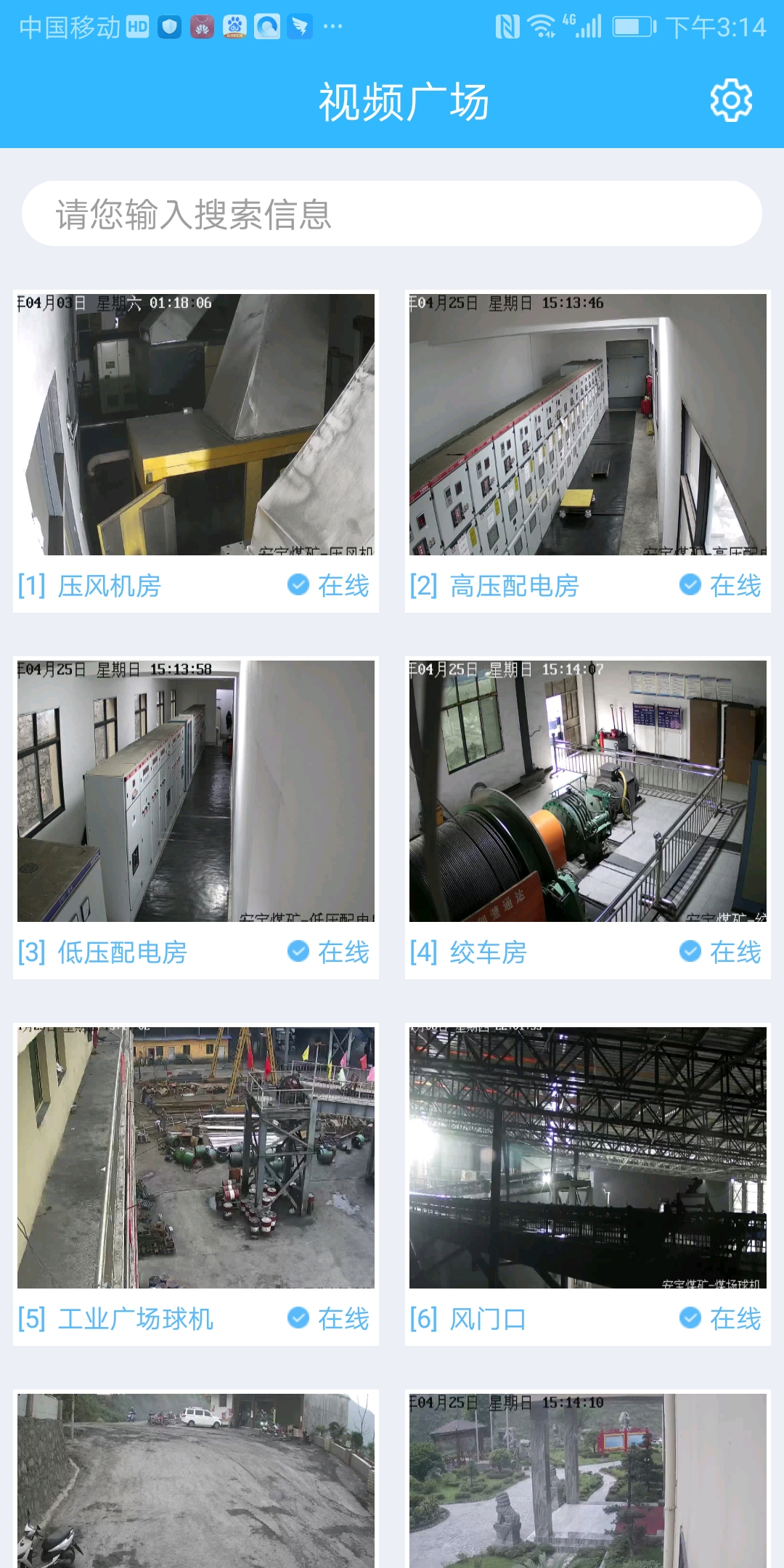Image resolution: width=784 pixels, height=1568 pixels.
Task: Select camera [6] 风门口
Action: click(x=588, y=1158)
